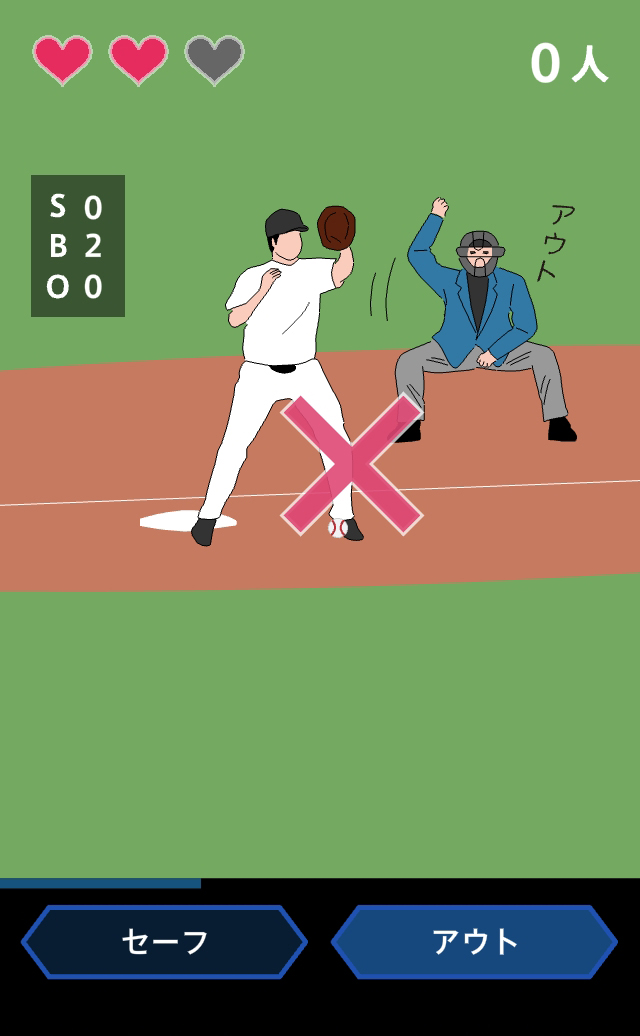
Task: Select the アウト (out) button
Action: click(474, 942)
